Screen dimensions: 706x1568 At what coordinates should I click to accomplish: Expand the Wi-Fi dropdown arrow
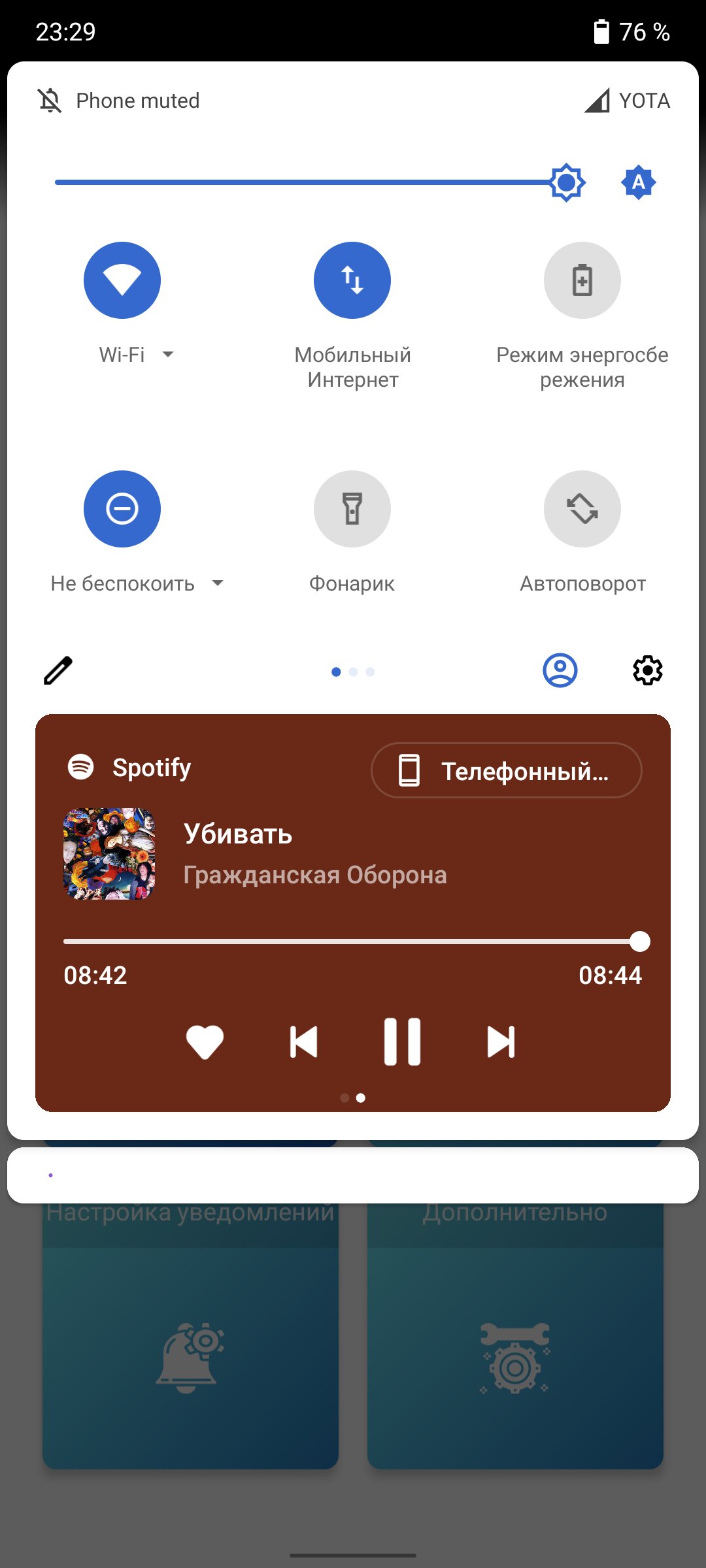[168, 354]
